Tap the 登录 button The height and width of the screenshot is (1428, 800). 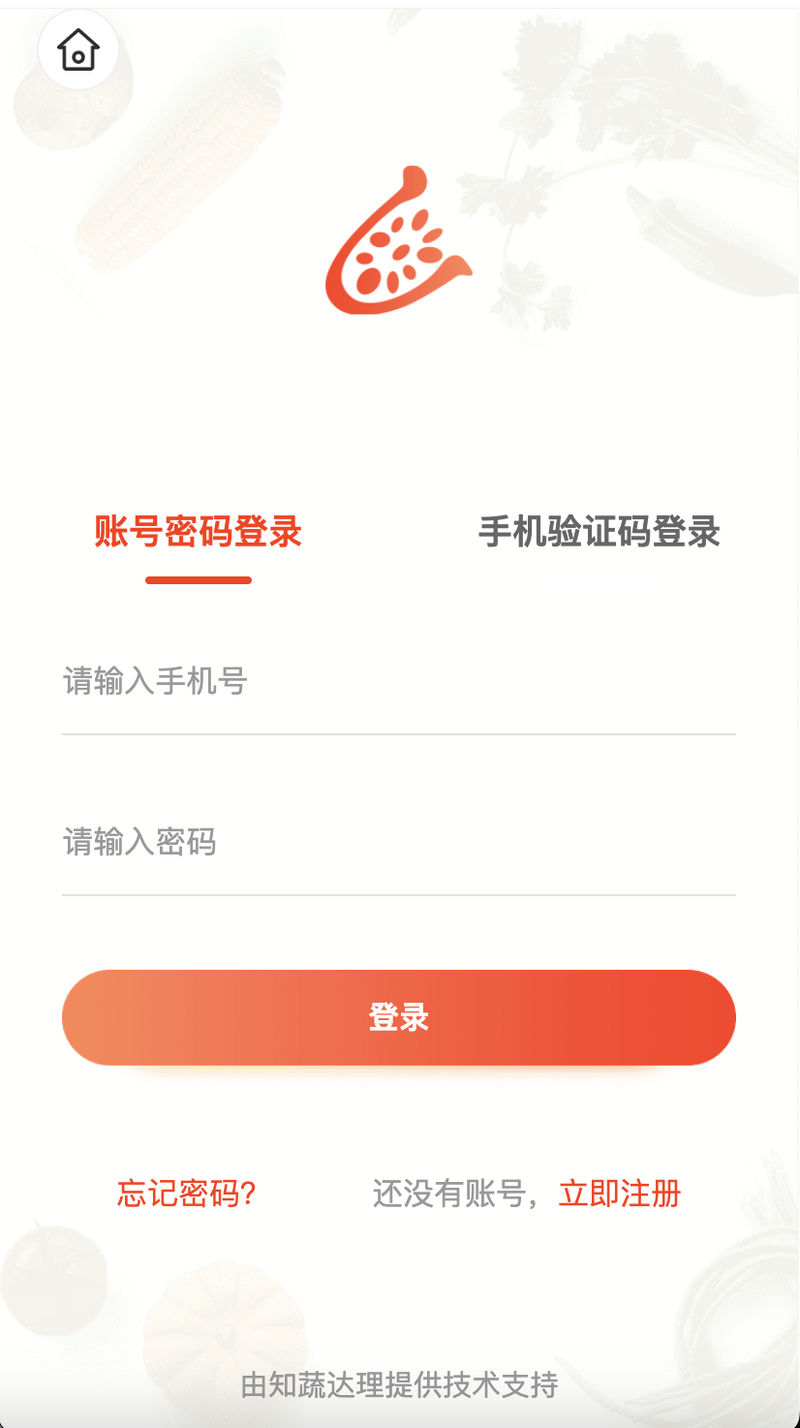tap(398, 1017)
